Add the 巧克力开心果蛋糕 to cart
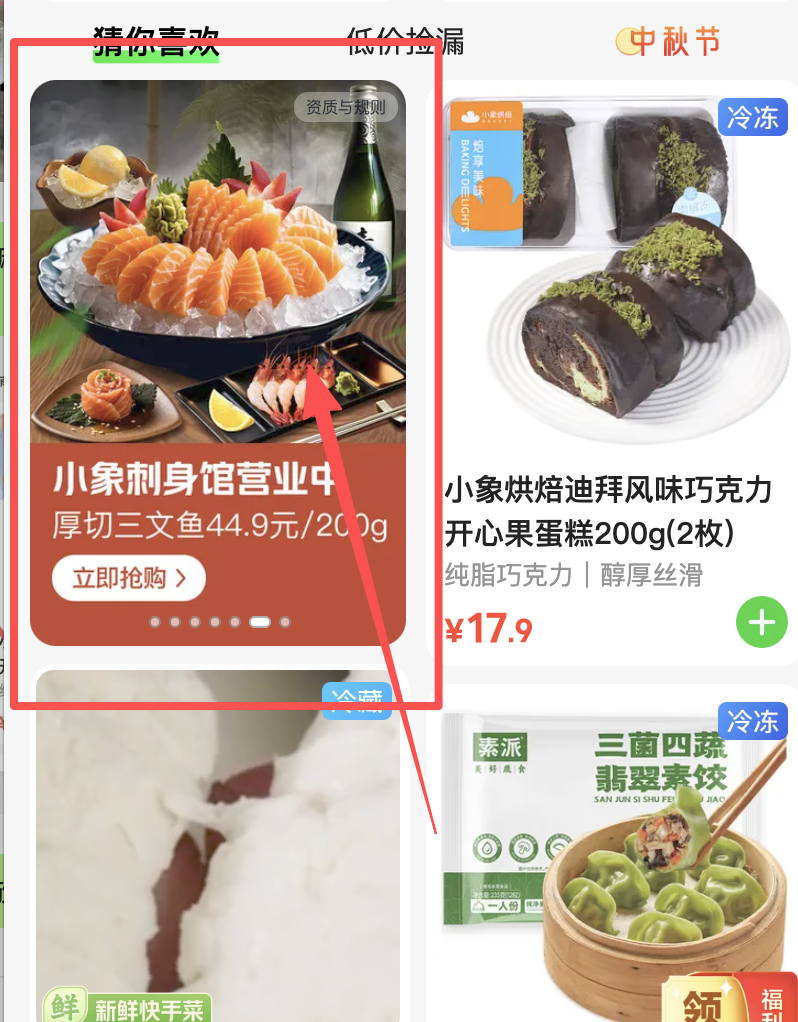This screenshot has height=1022, width=798. point(761,623)
